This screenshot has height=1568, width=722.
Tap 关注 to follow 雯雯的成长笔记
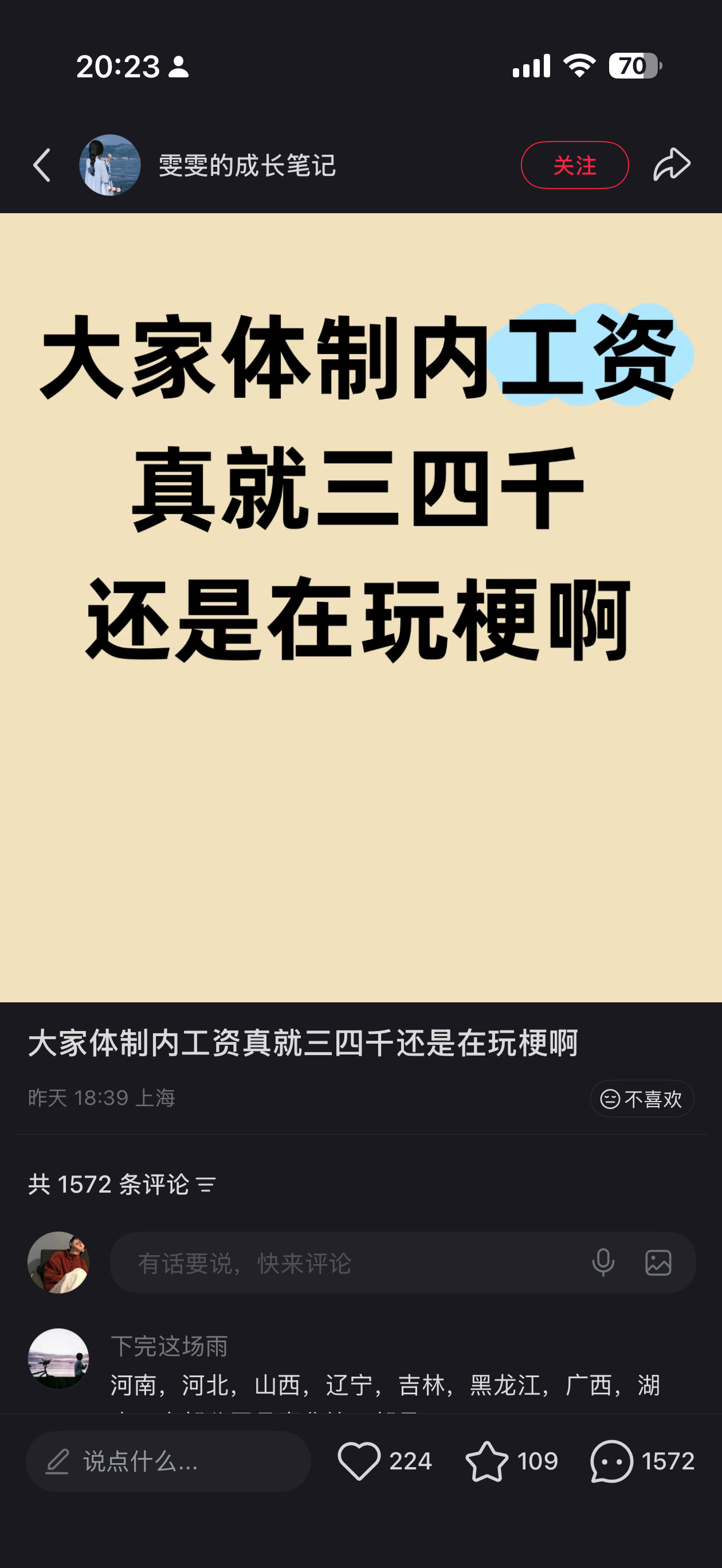click(575, 166)
